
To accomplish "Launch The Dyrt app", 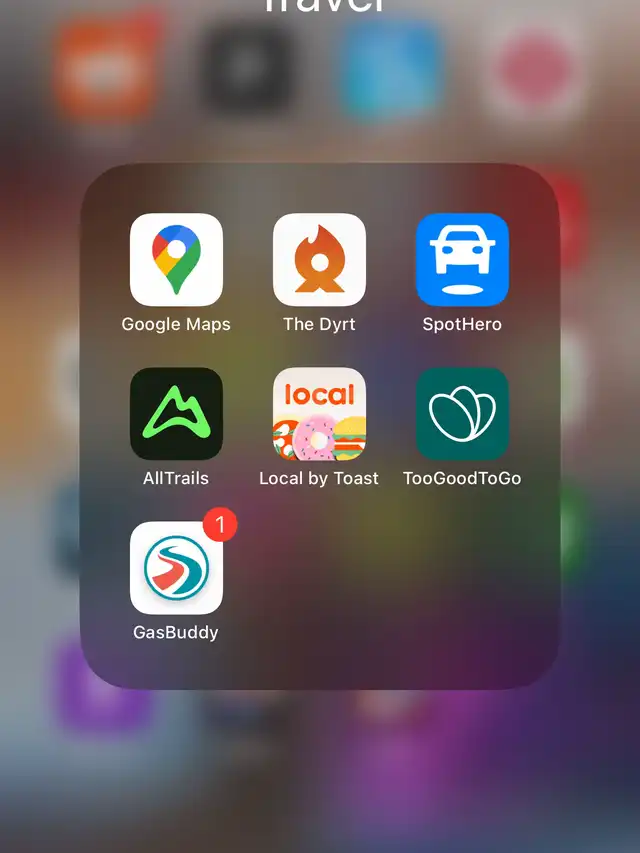I will tap(319, 259).
